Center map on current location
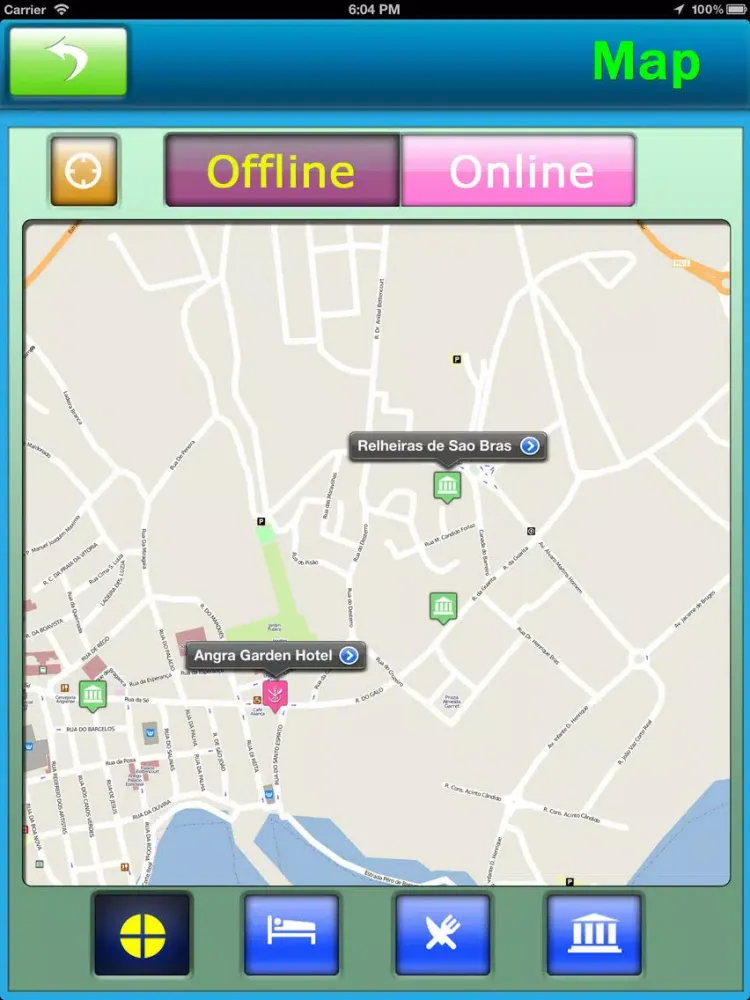750x1000 pixels. (x=84, y=171)
